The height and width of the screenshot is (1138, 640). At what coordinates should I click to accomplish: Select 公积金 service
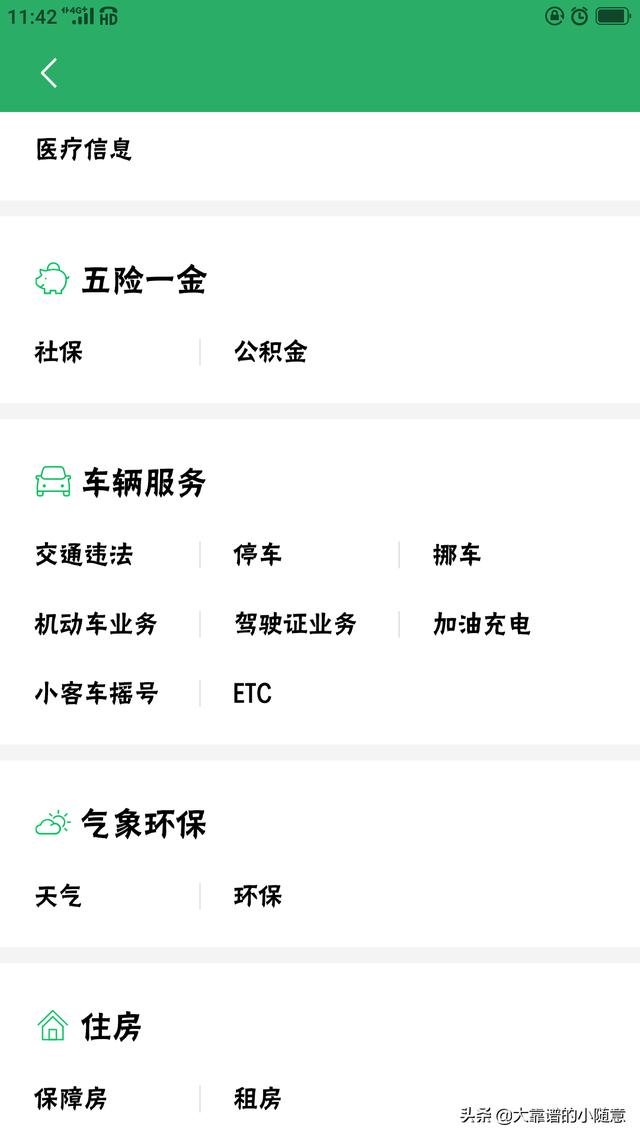[270, 352]
